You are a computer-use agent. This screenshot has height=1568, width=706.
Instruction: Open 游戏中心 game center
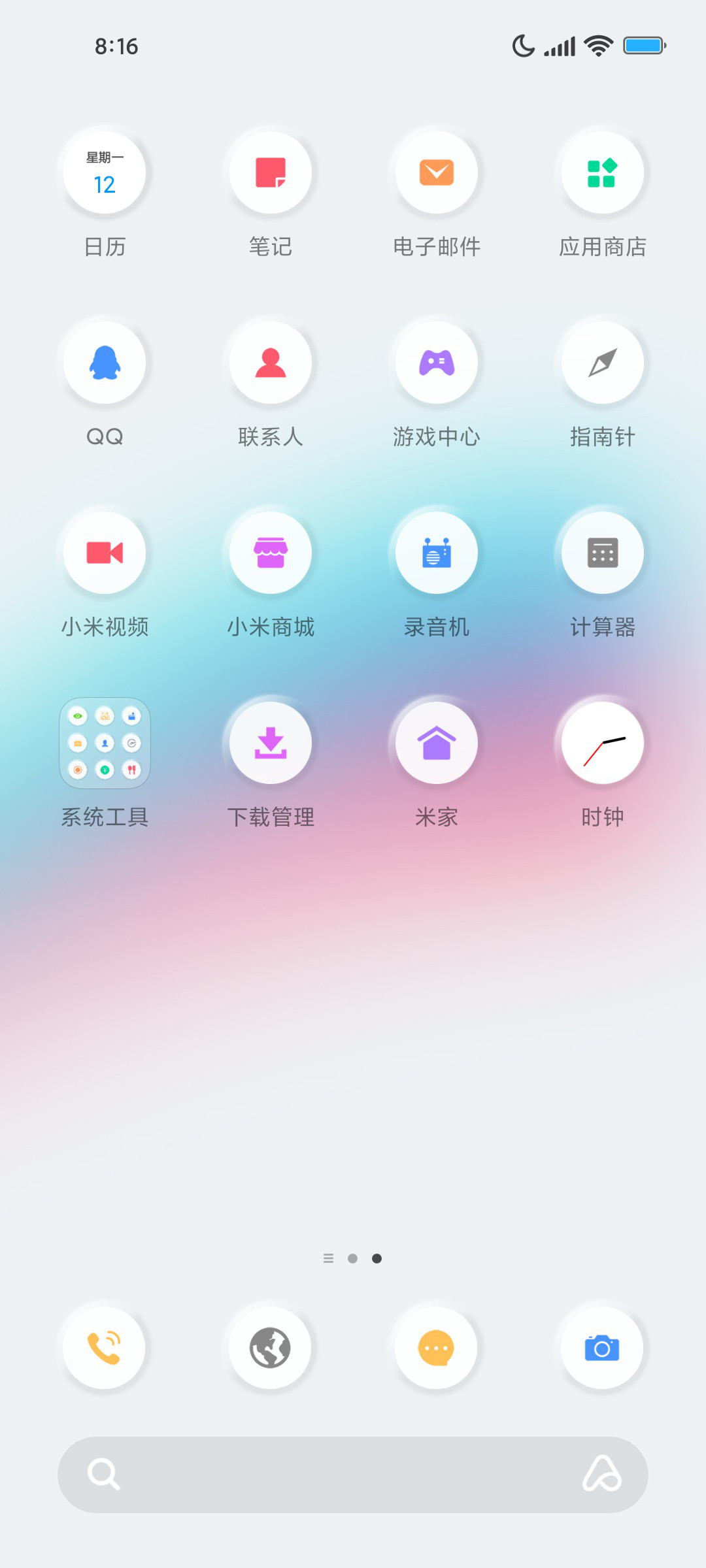437,363
